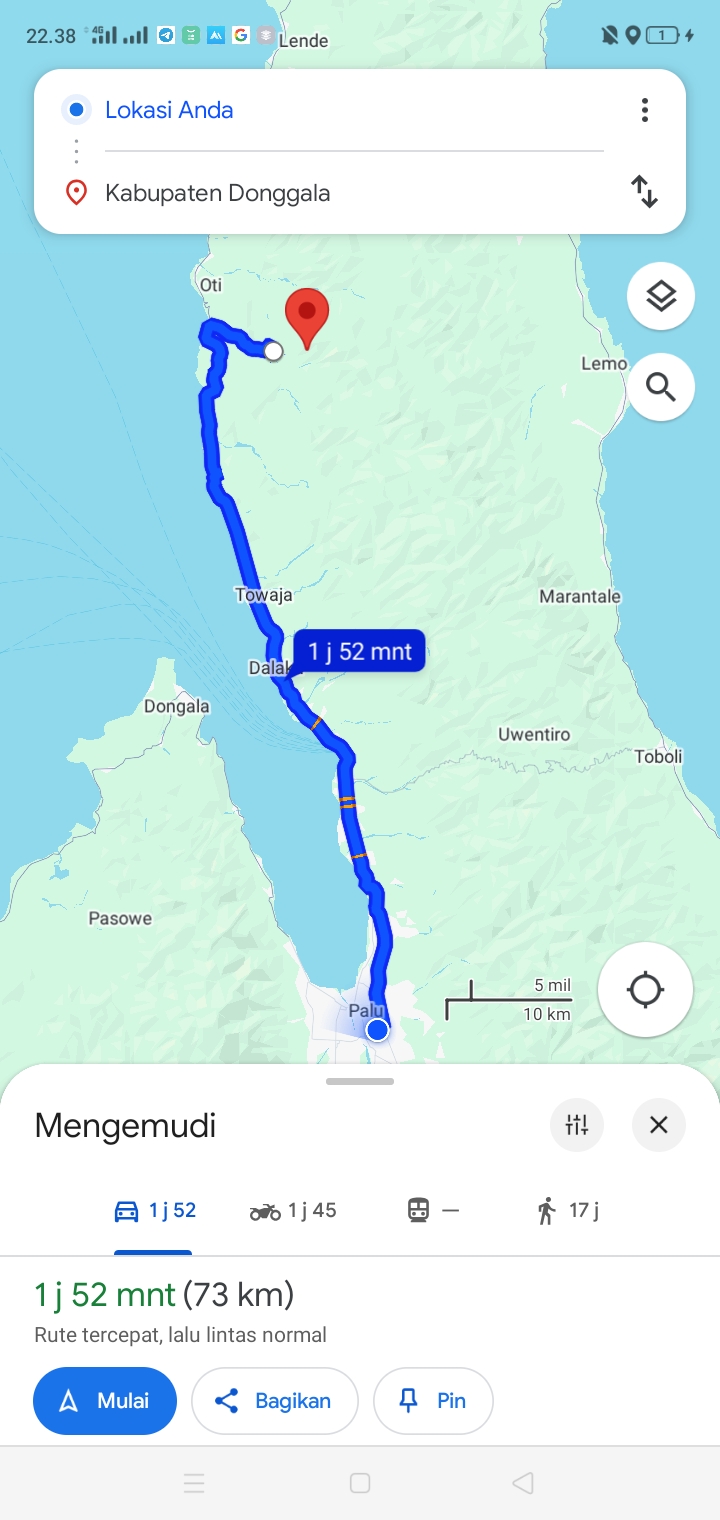Recenter map on my location
Viewport: 720px width, 1520px height.
645,990
